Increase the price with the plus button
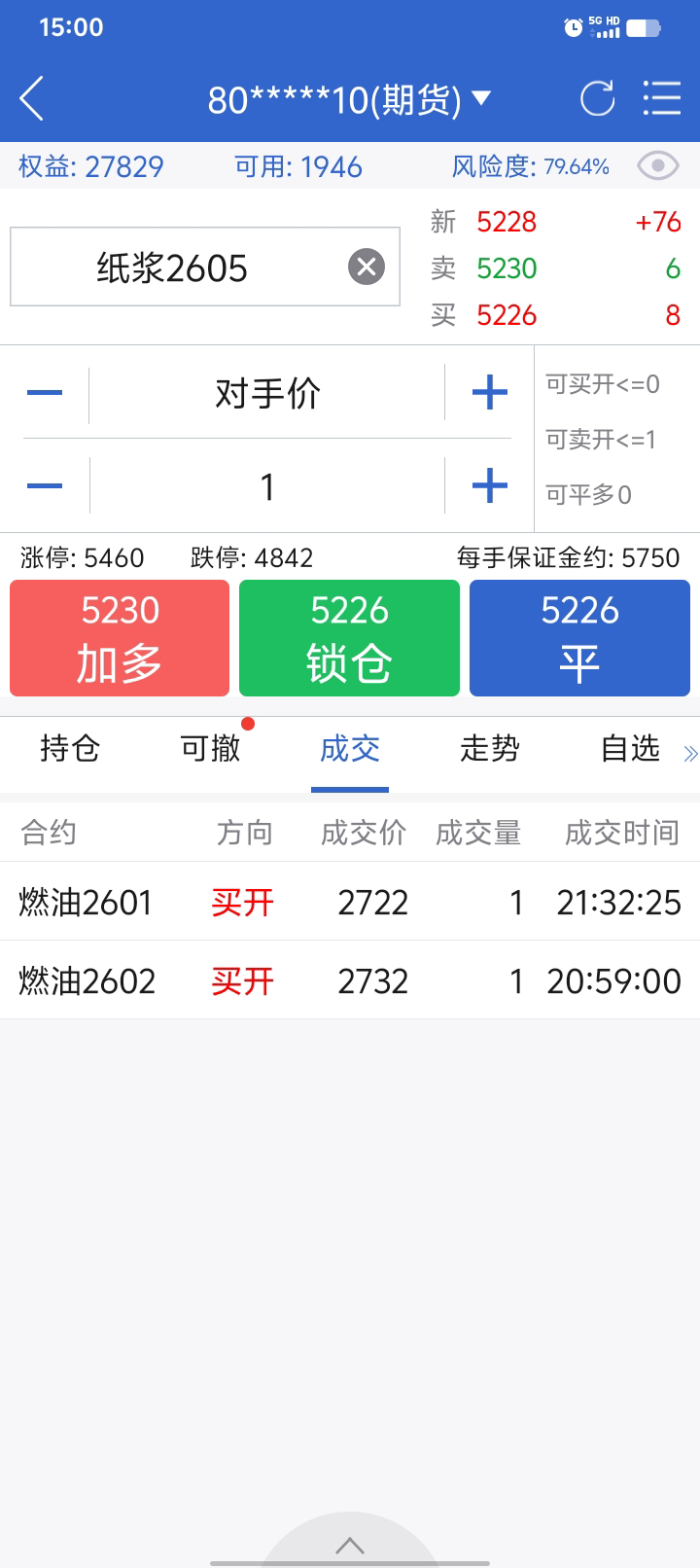Screen dimensions: 700x1568 [x=489, y=393]
